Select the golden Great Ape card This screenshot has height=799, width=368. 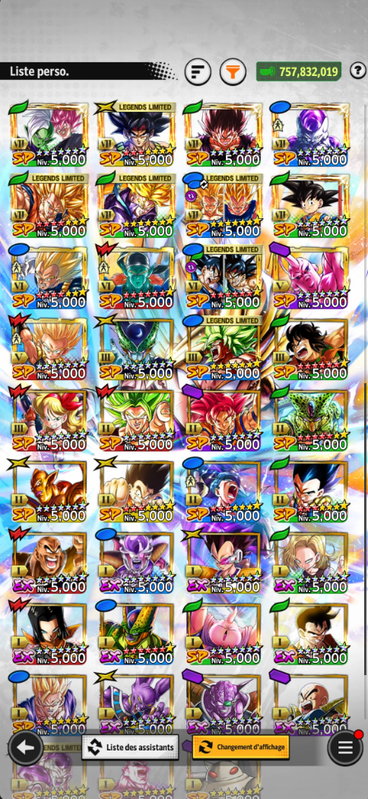coord(48,491)
